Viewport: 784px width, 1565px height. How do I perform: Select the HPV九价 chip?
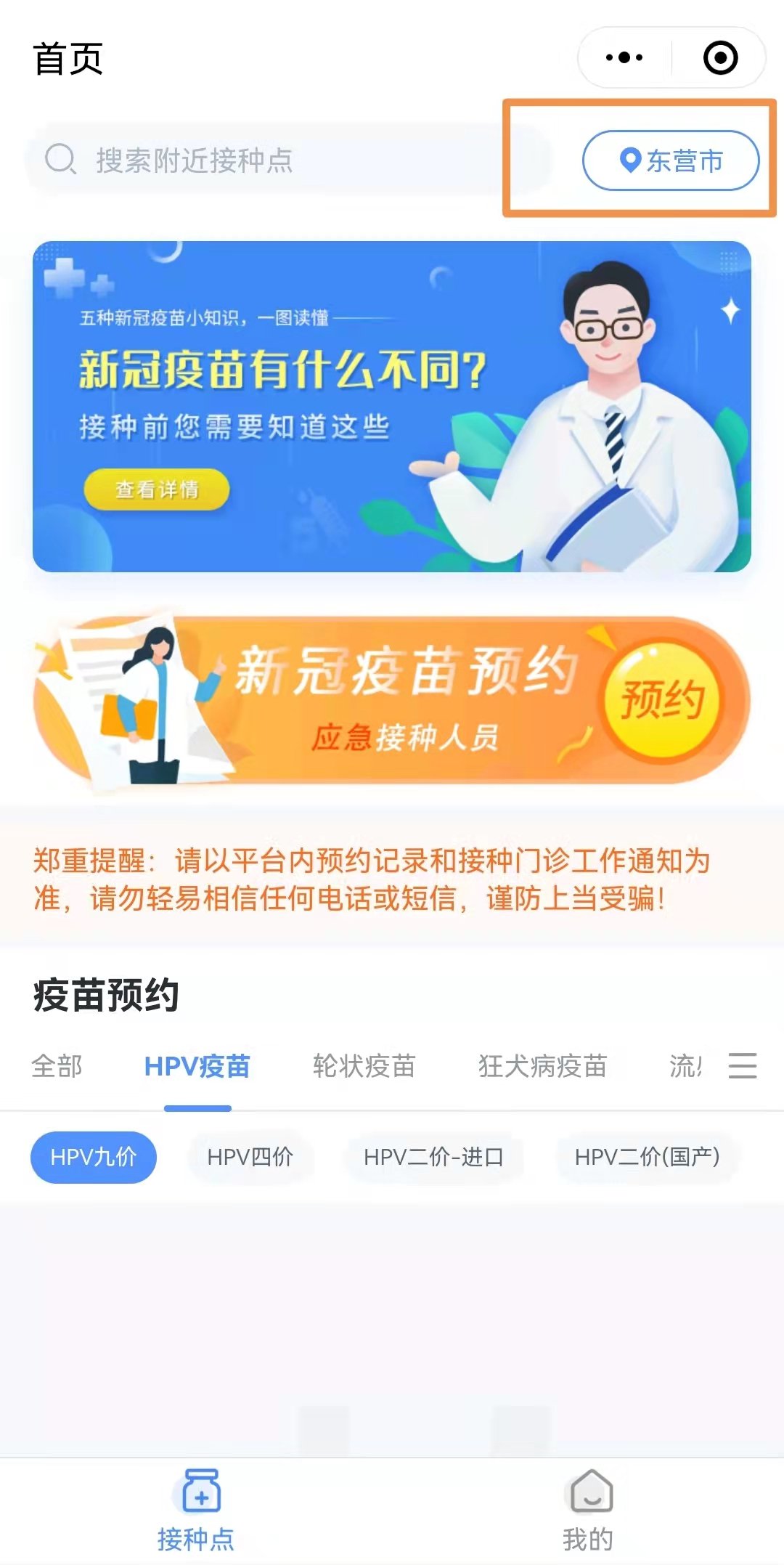click(94, 1157)
